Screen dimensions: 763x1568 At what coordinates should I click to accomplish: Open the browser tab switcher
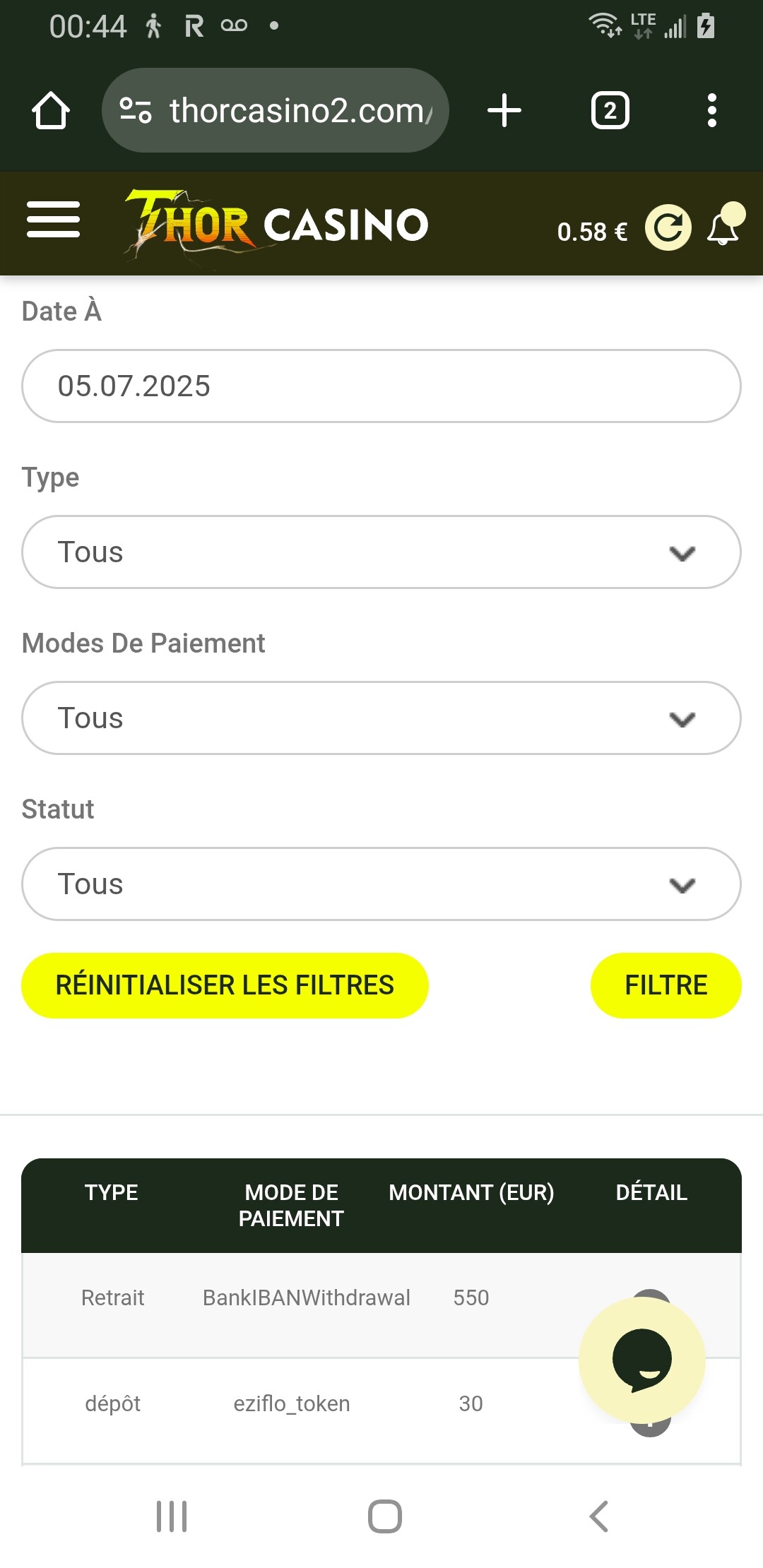pyautogui.click(x=610, y=111)
